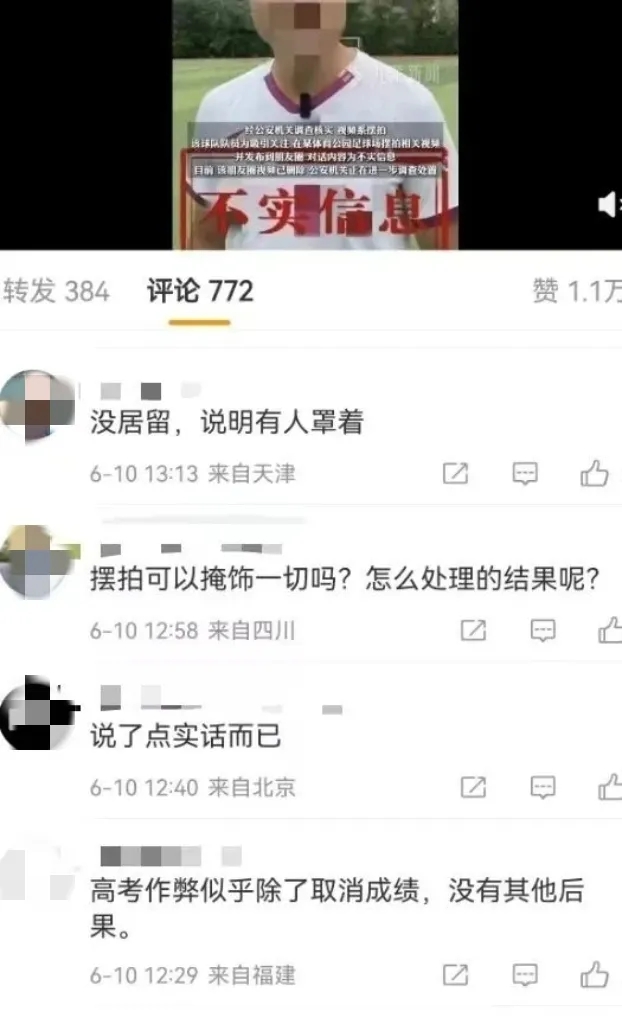This screenshot has width=622, height=1024.
Task: Repost the comment from 北京
Action: [473, 788]
